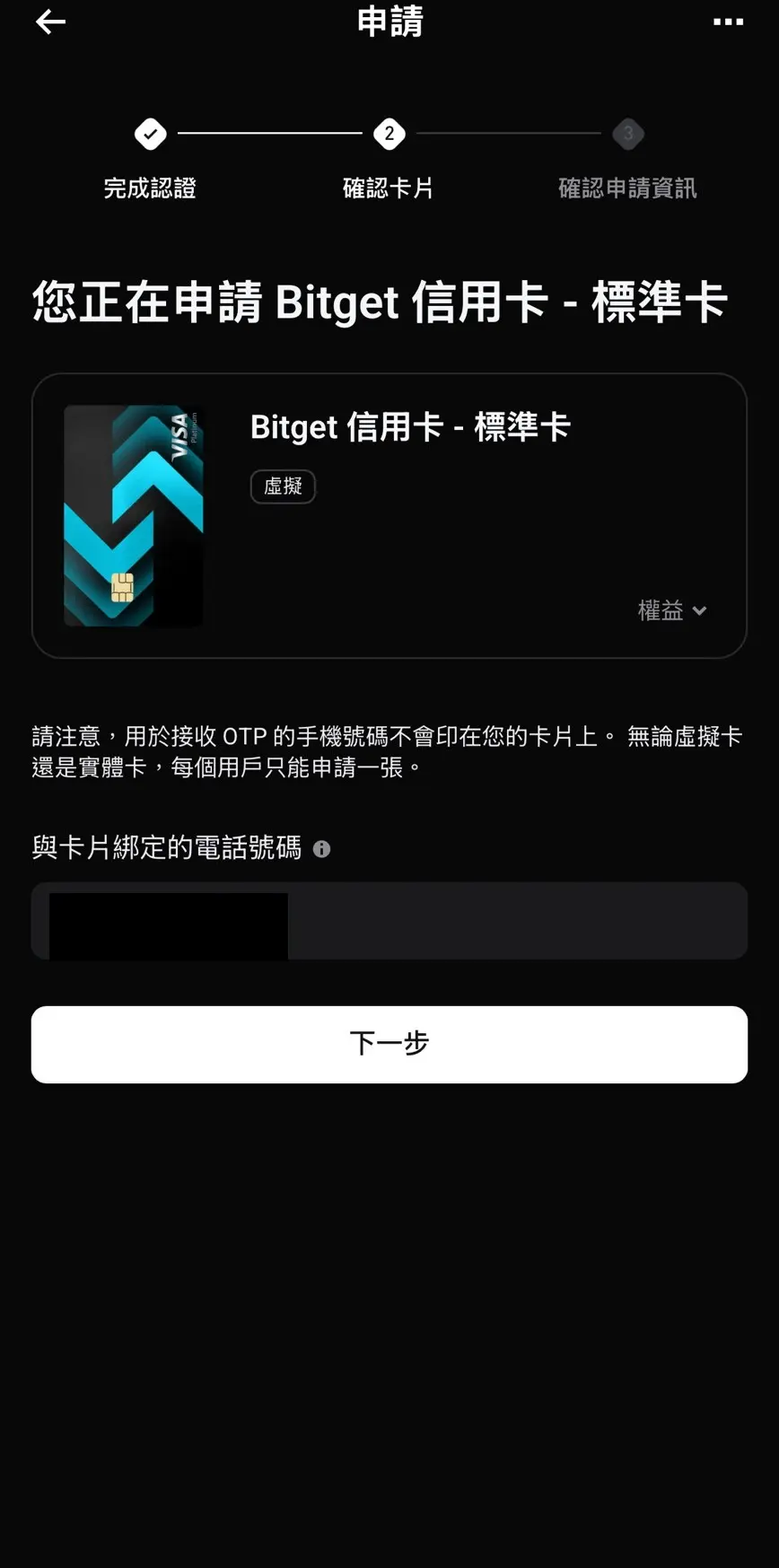Click the back arrow at top left
Screen dimensions: 779x1568
tap(51, 22)
